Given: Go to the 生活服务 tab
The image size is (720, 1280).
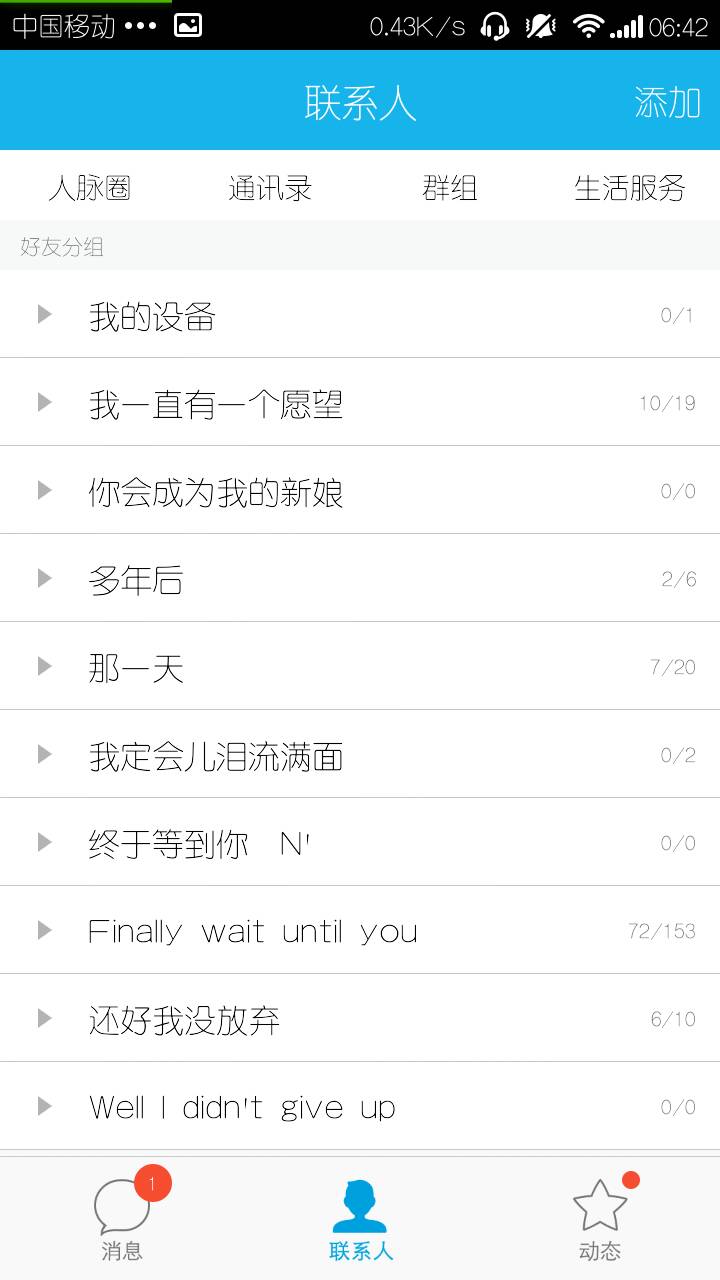Looking at the screenshot, I should point(630,187).
